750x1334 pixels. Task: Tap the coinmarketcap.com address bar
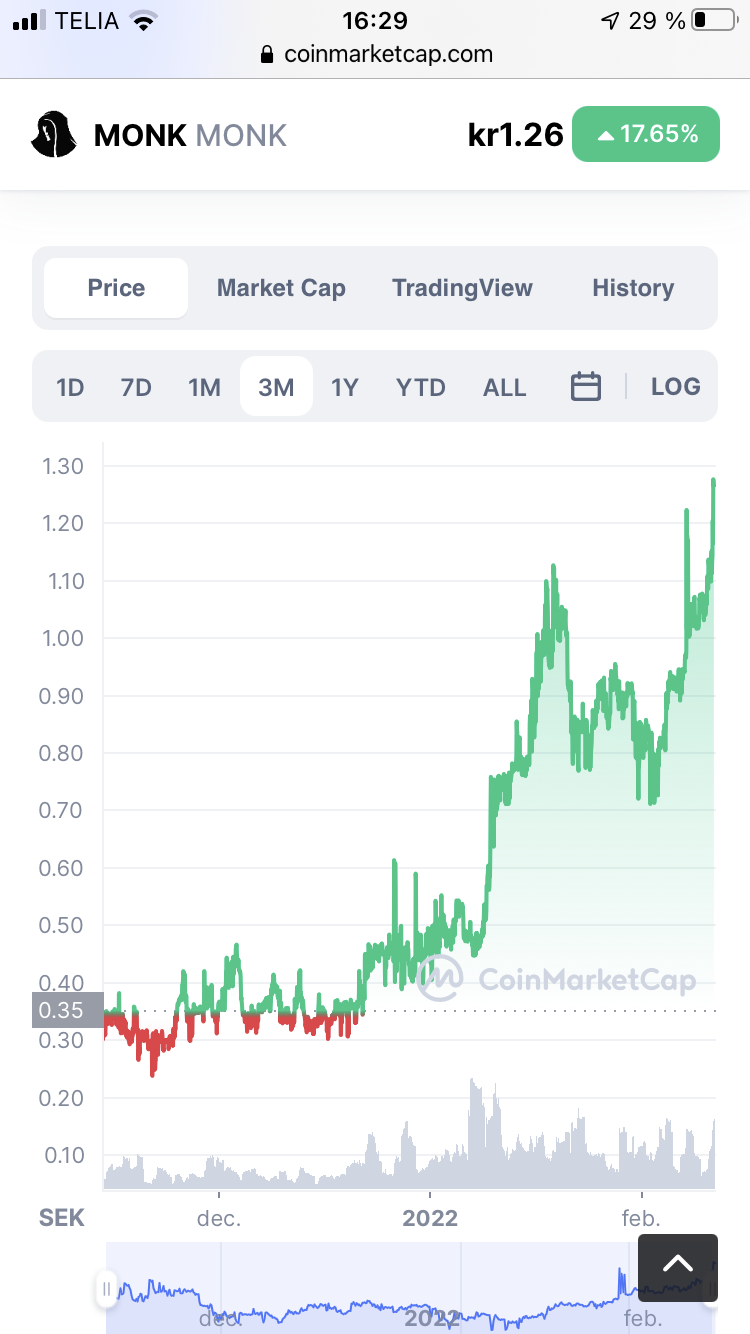point(375,54)
